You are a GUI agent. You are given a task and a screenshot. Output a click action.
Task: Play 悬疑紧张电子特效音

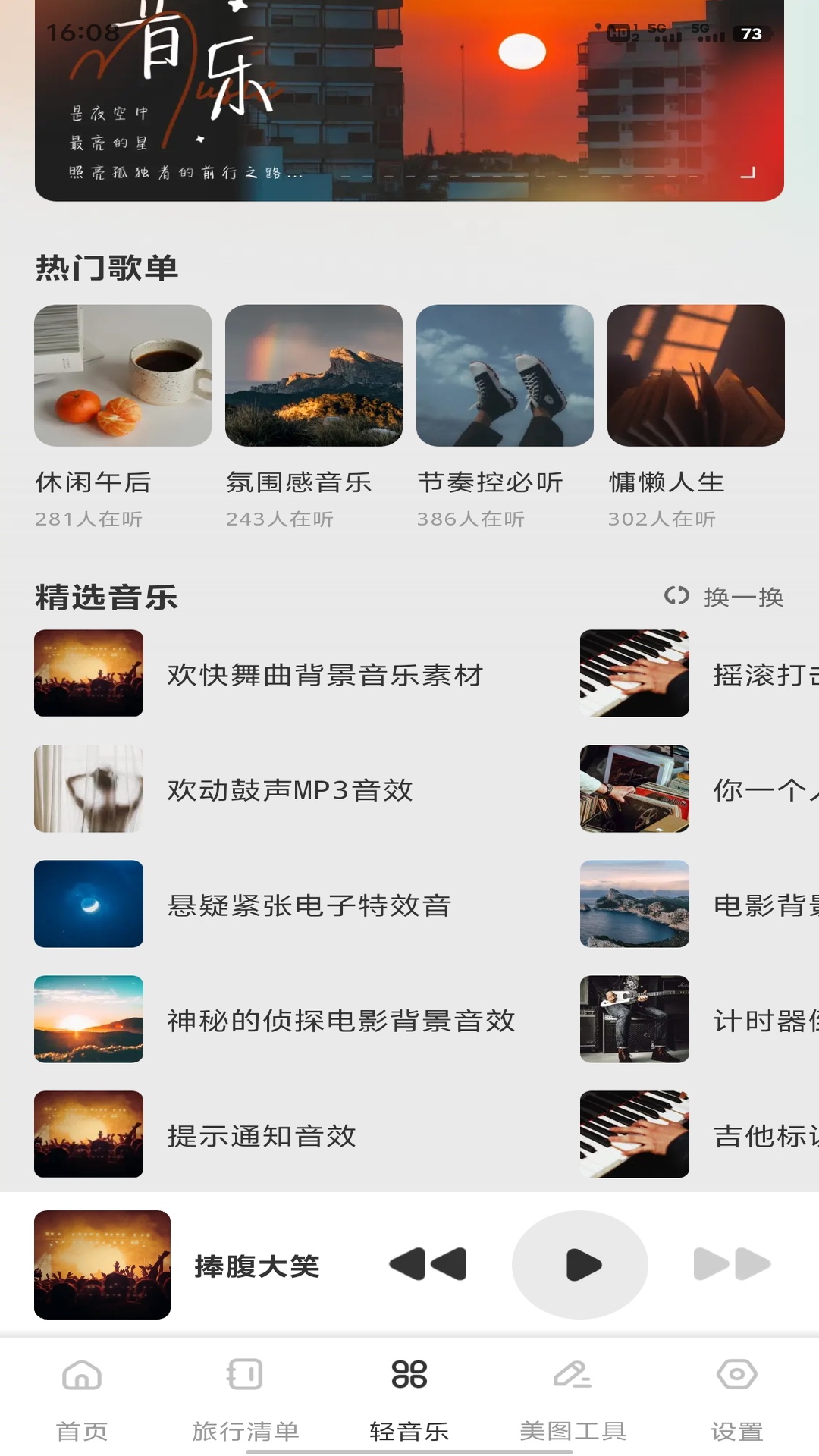point(307,905)
